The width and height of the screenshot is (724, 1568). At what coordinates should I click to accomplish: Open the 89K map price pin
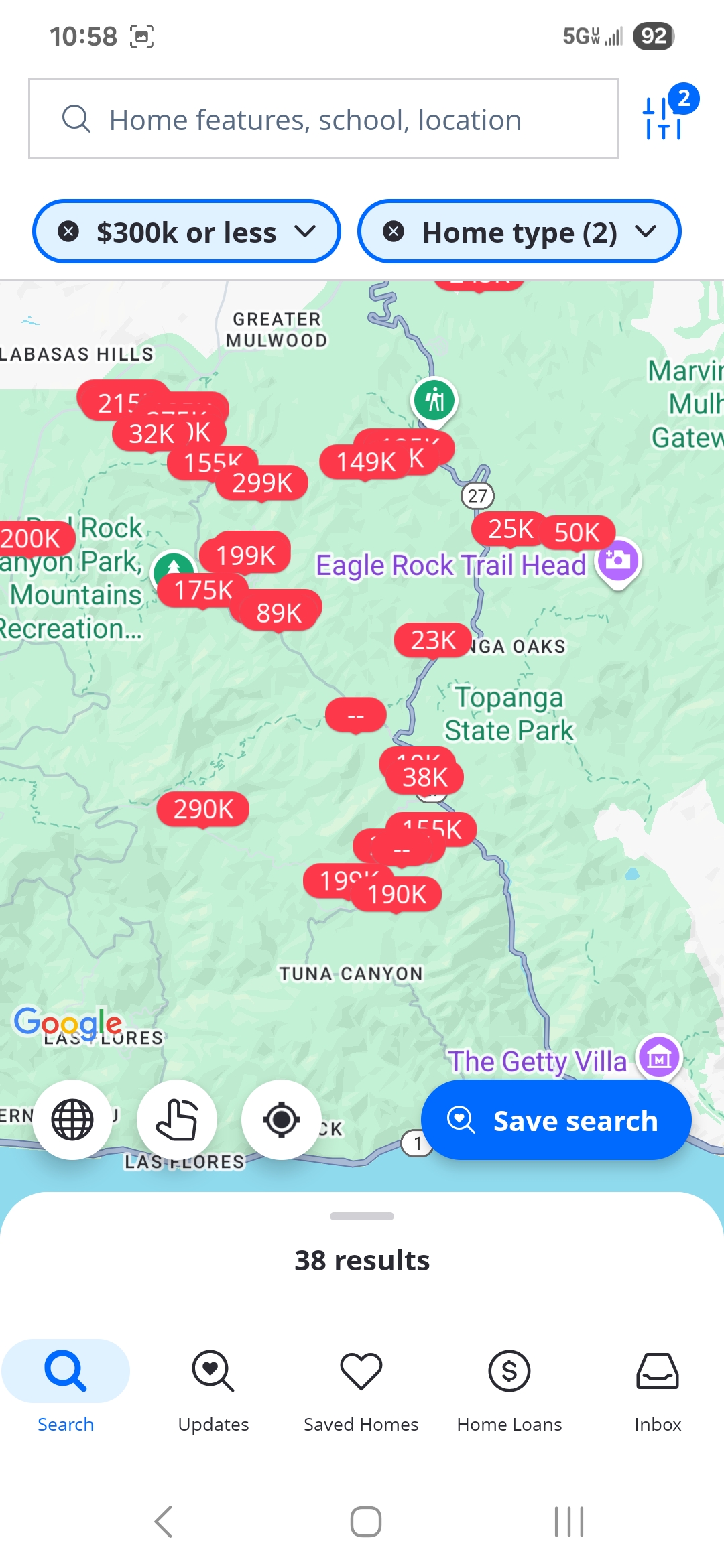point(279,613)
